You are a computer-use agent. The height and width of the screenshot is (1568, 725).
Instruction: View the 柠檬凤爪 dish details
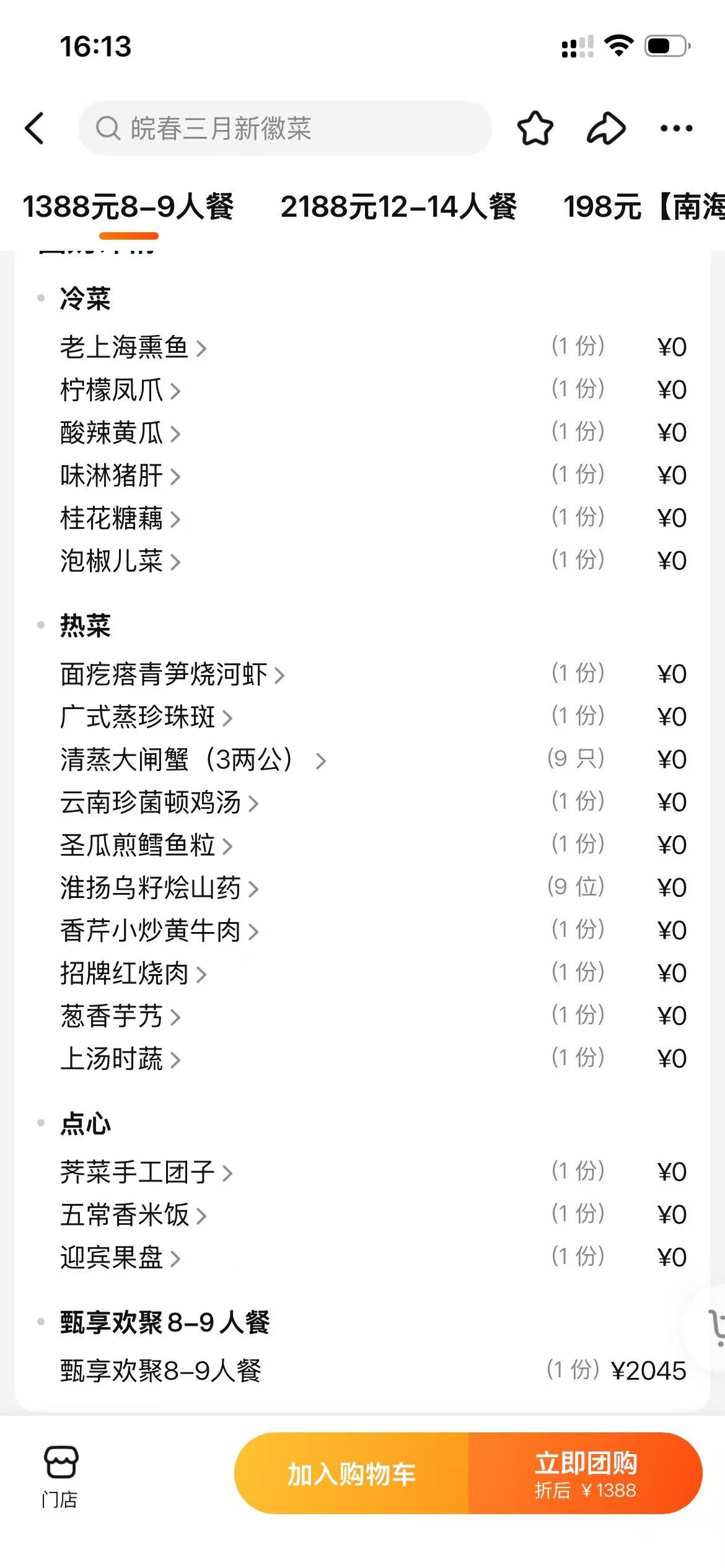point(120,390)
